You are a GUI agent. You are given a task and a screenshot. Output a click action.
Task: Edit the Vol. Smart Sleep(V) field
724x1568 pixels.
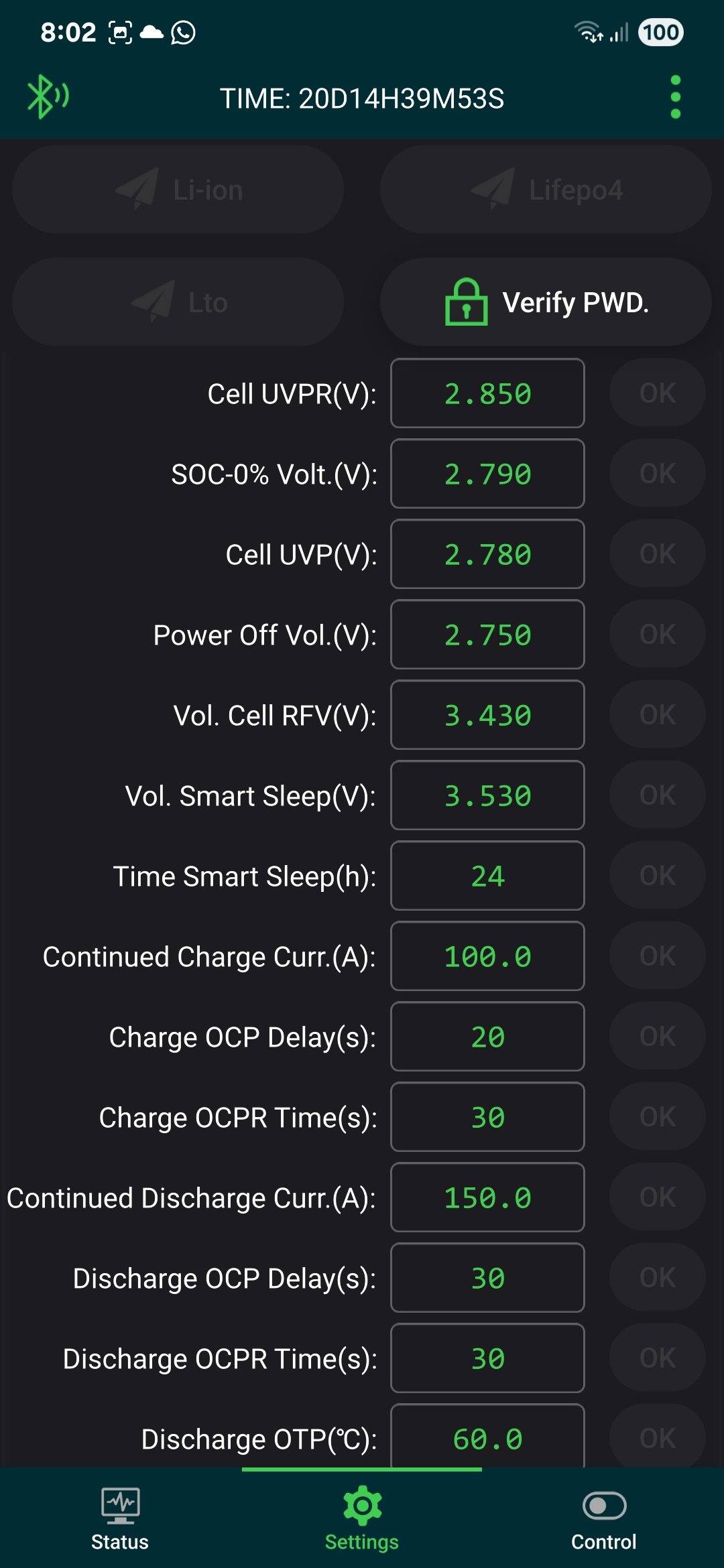(487, 795)
